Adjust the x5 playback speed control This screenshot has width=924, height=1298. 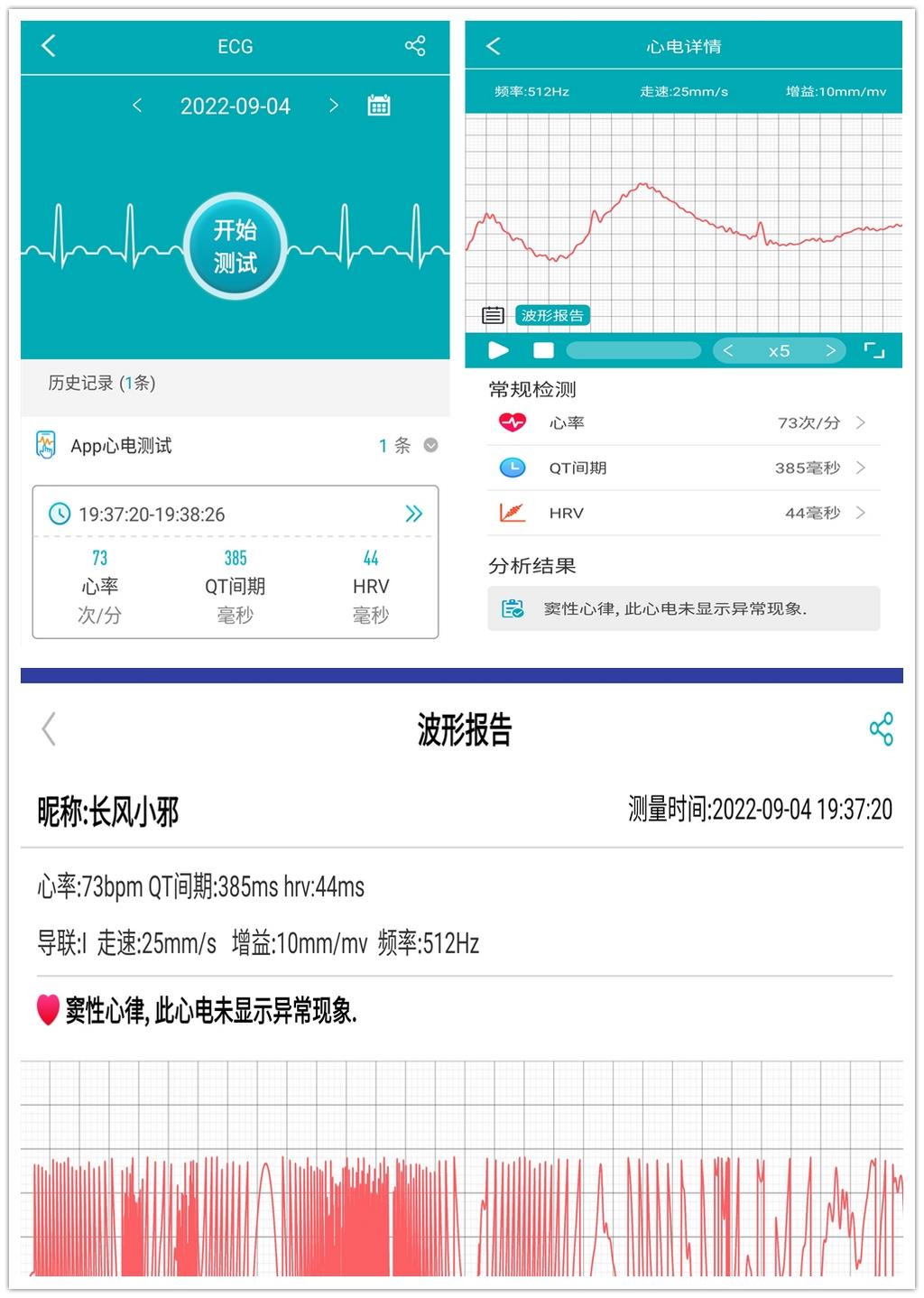pos(778,350)
